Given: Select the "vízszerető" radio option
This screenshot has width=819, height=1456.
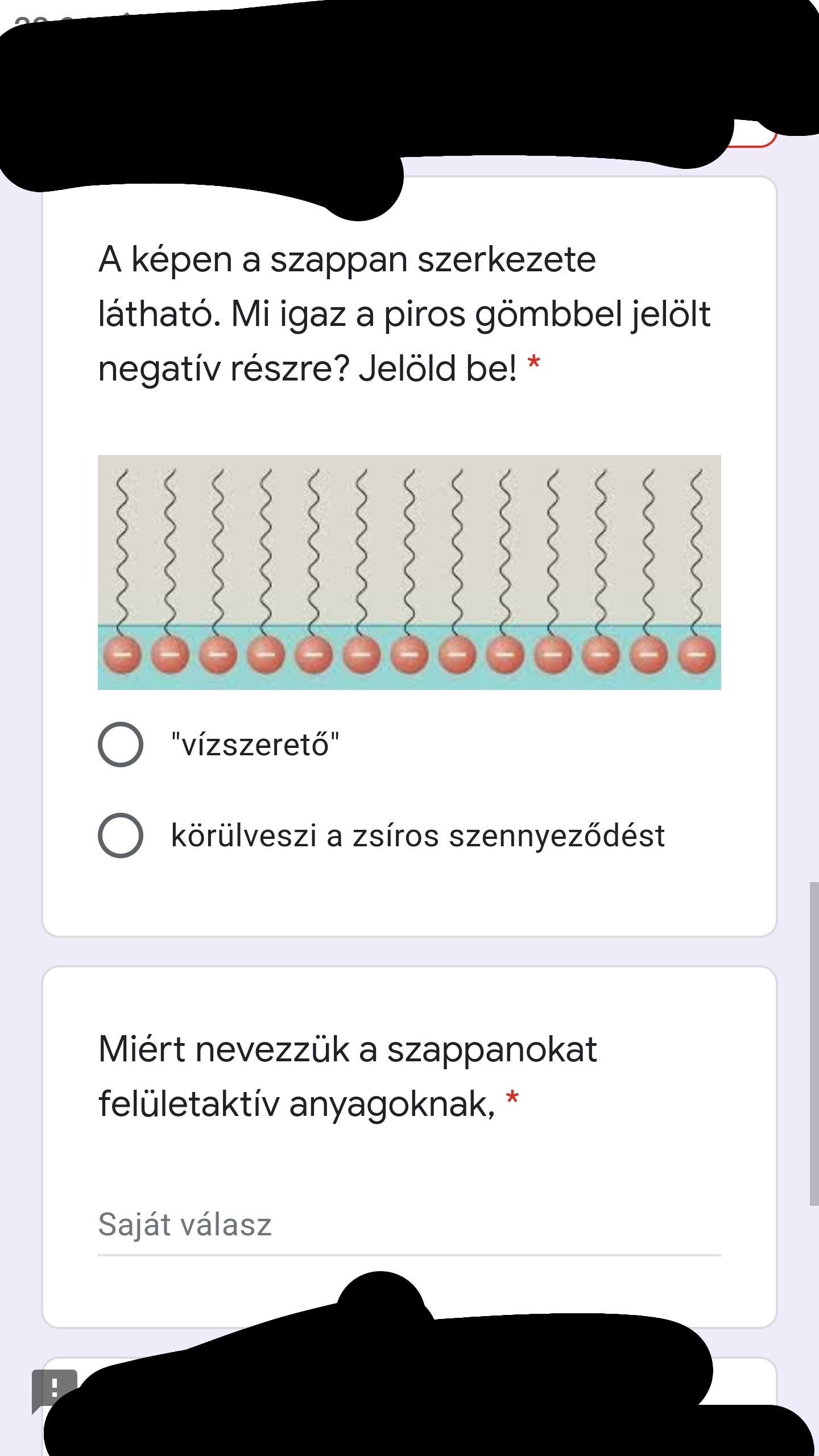Looking at the screenshot, I should pyautogui.click(x=121, y=744).
